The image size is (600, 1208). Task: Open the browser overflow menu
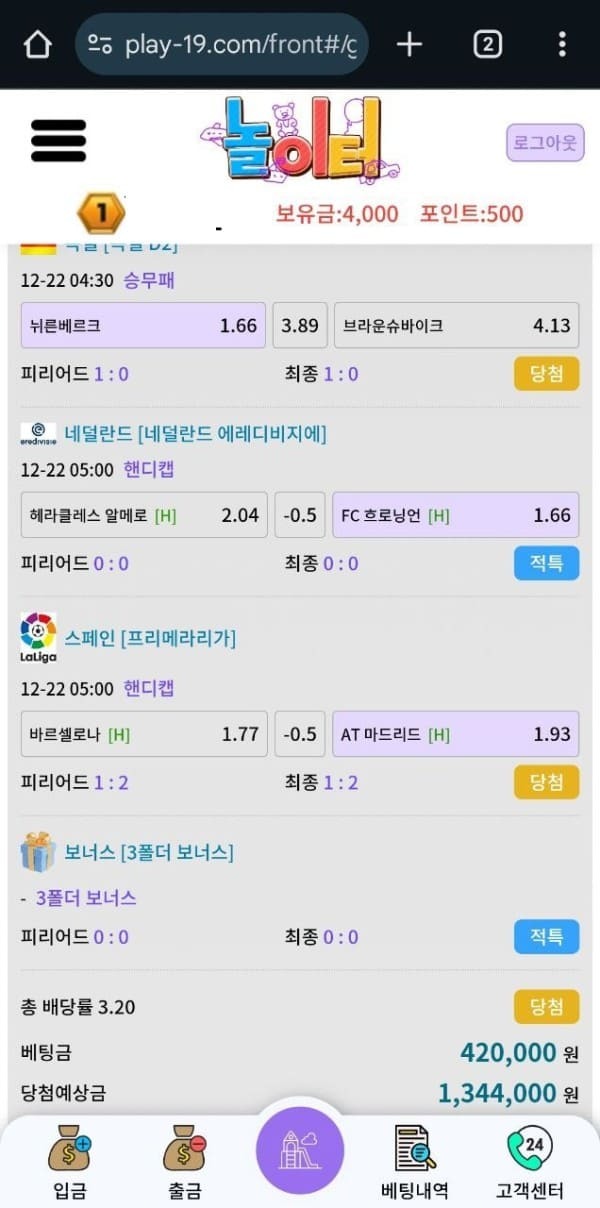click(x=562, y=45)
